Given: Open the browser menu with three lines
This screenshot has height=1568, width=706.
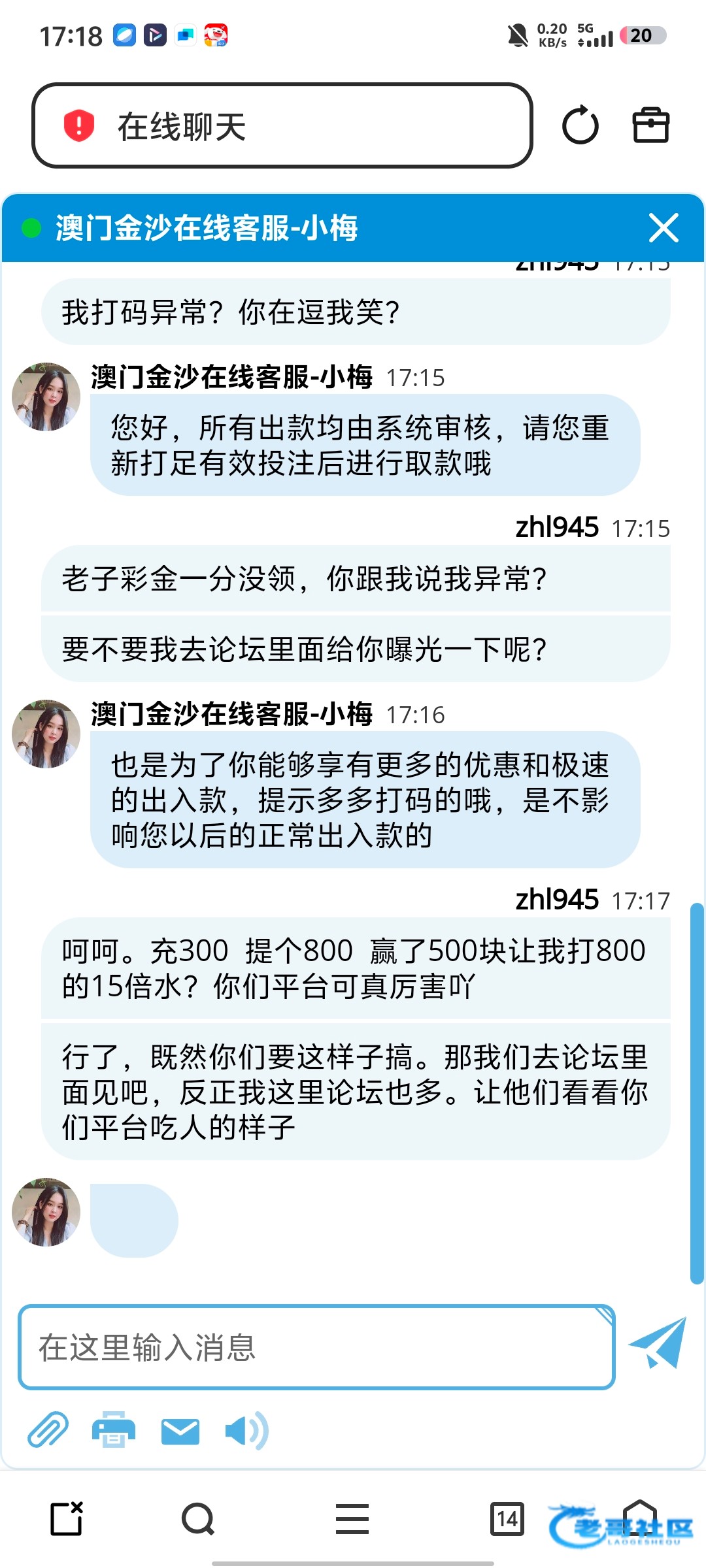Looking at the screenshot, I should tap(352, 1518).
